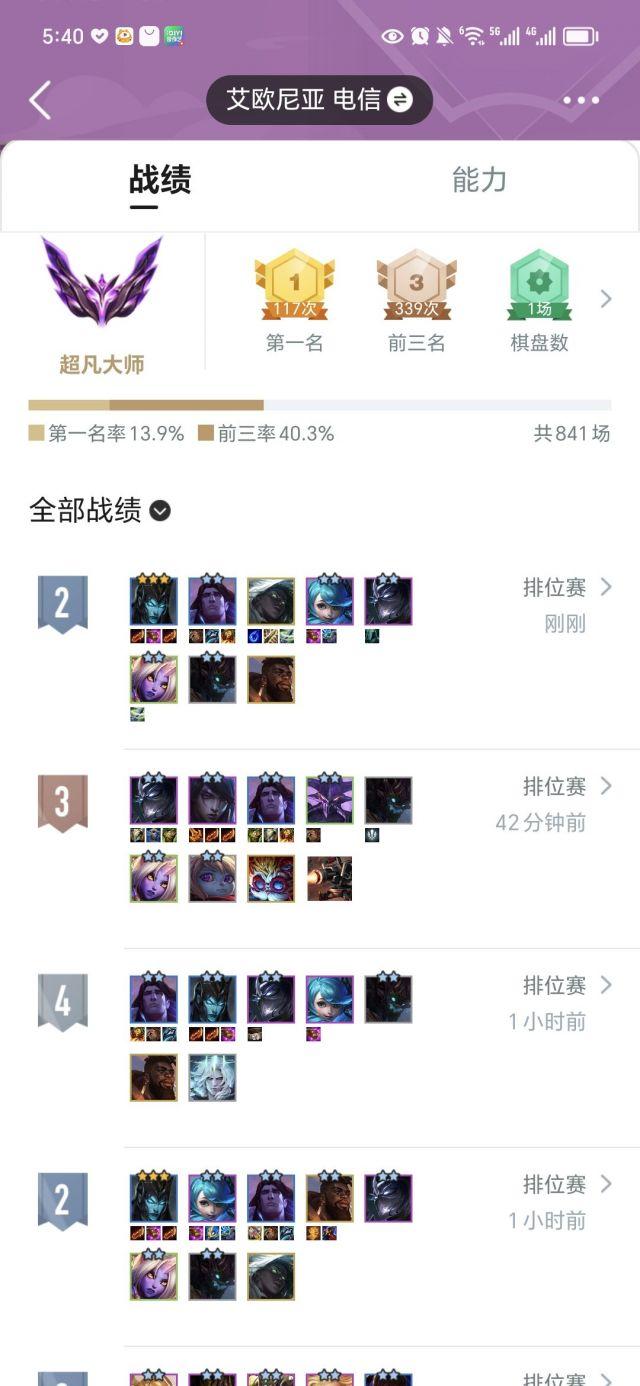Switch server via 艾欧尼亚 电信 selector
This screenshot has height=1386, width=640.
click(x=319, y=100)
